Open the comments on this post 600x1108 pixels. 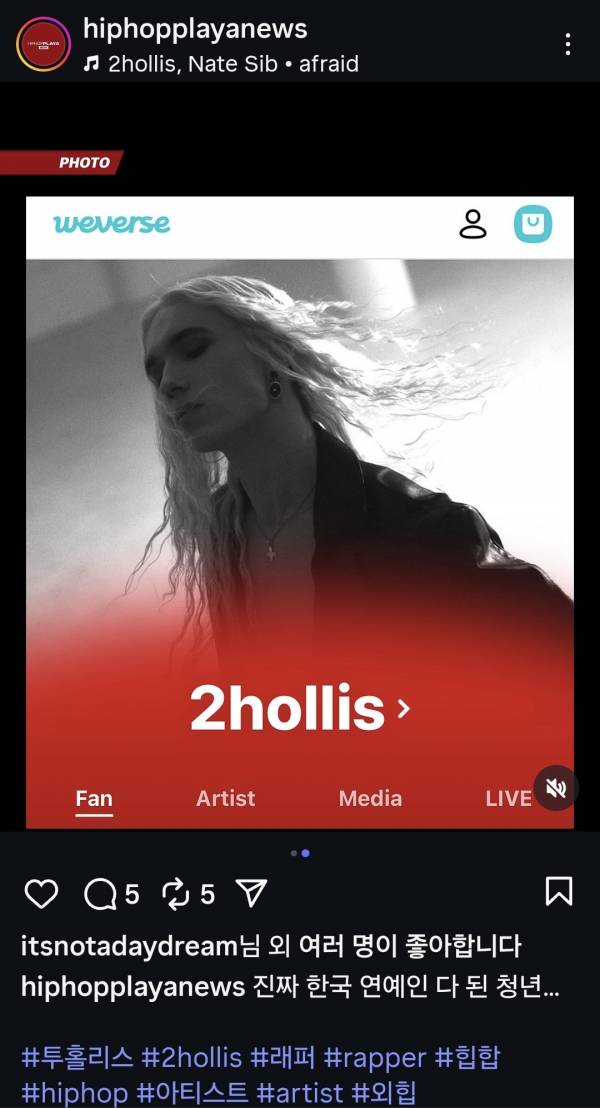pos(100,893)
